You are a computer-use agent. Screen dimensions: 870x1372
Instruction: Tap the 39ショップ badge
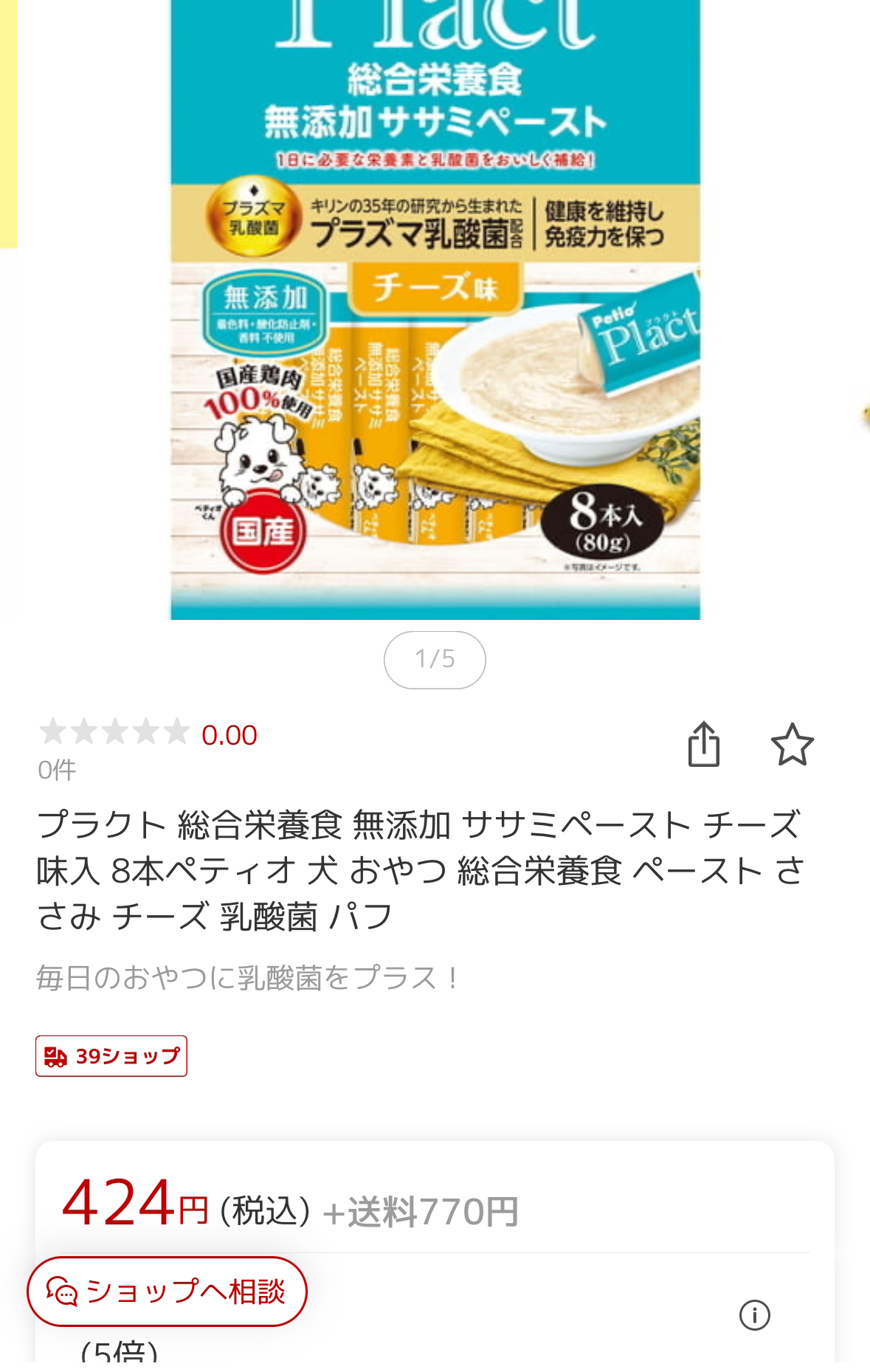point(111,1056)
